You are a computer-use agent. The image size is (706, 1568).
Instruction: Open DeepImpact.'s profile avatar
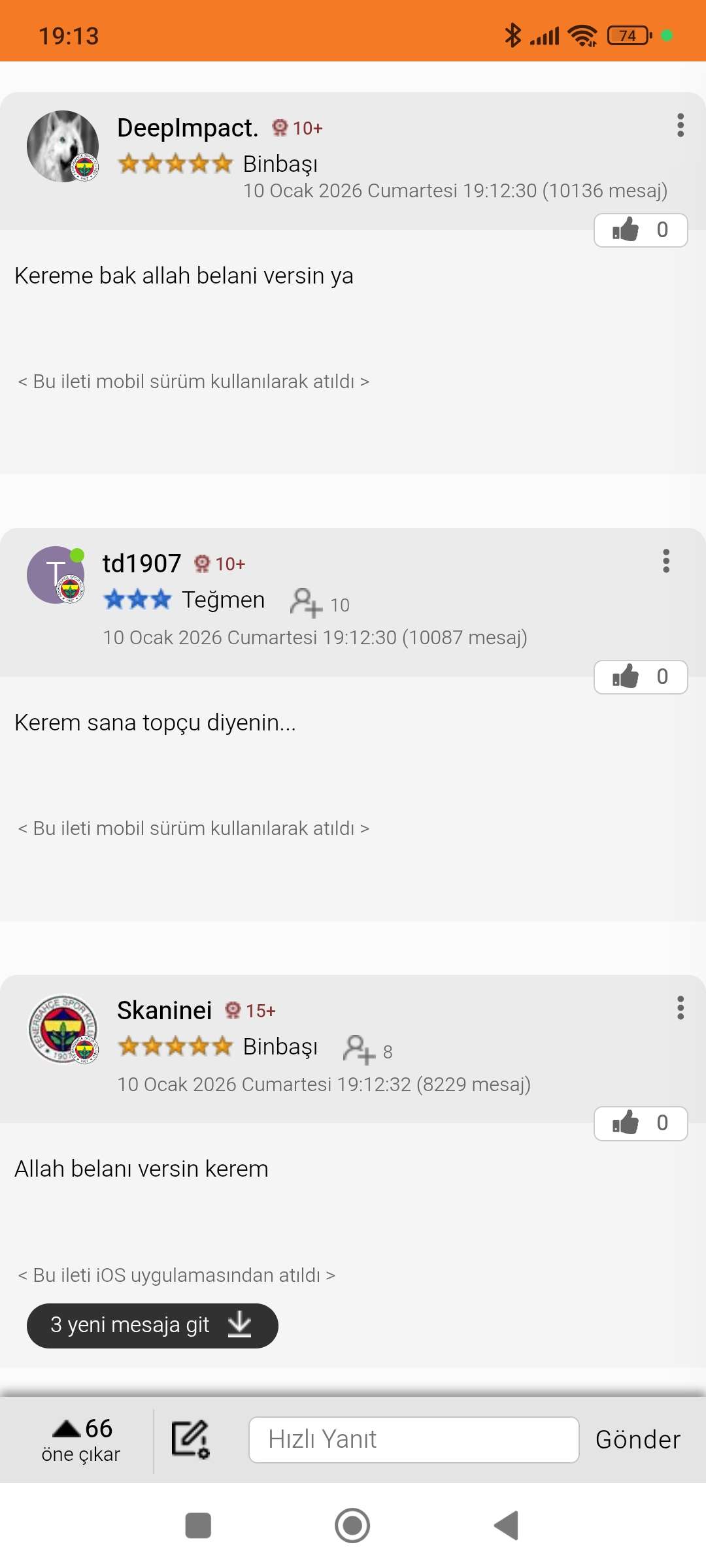[x=63, y=146]
